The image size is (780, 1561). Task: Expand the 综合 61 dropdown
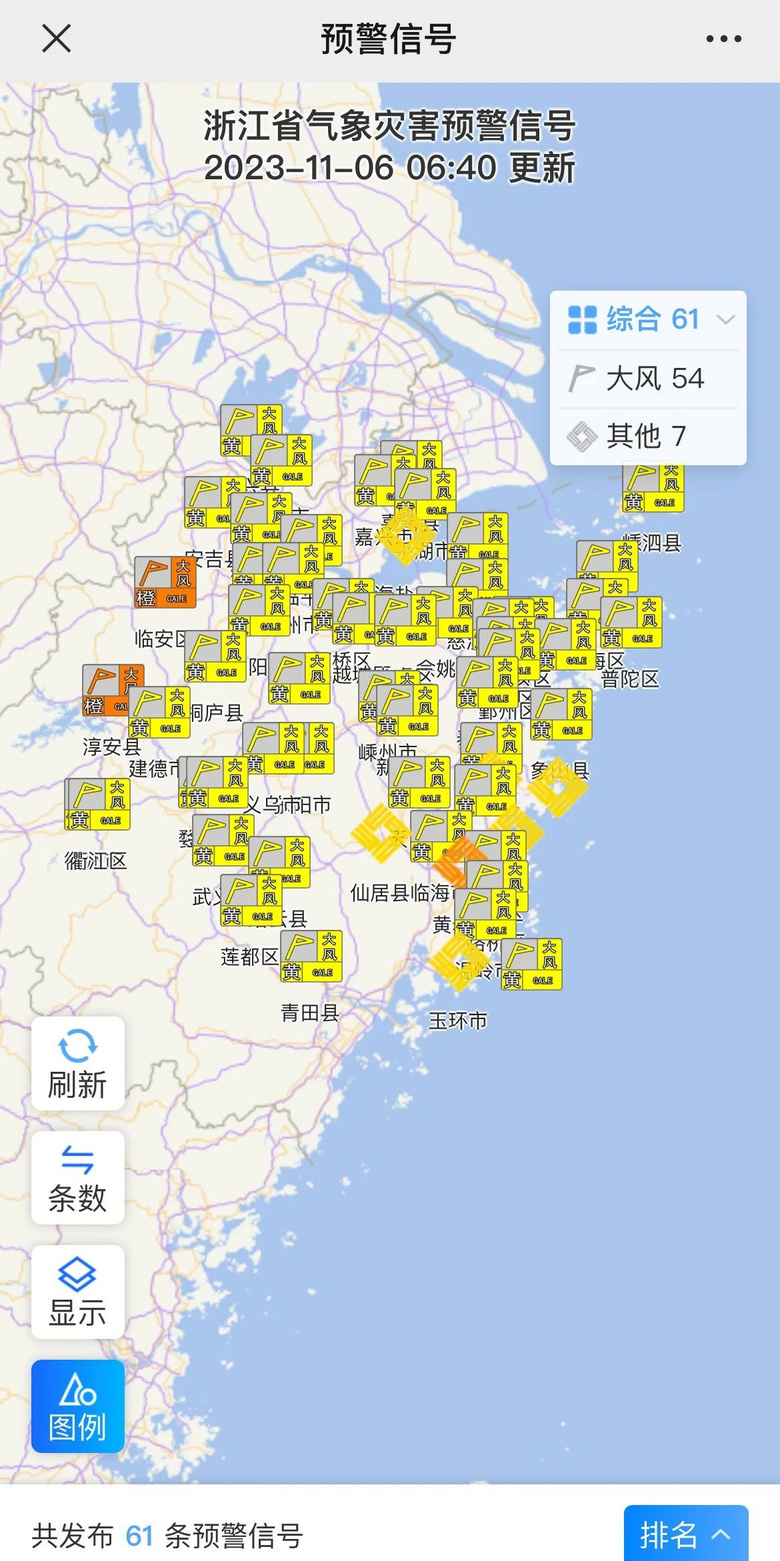pyautogui.click(x=650, y=320)
